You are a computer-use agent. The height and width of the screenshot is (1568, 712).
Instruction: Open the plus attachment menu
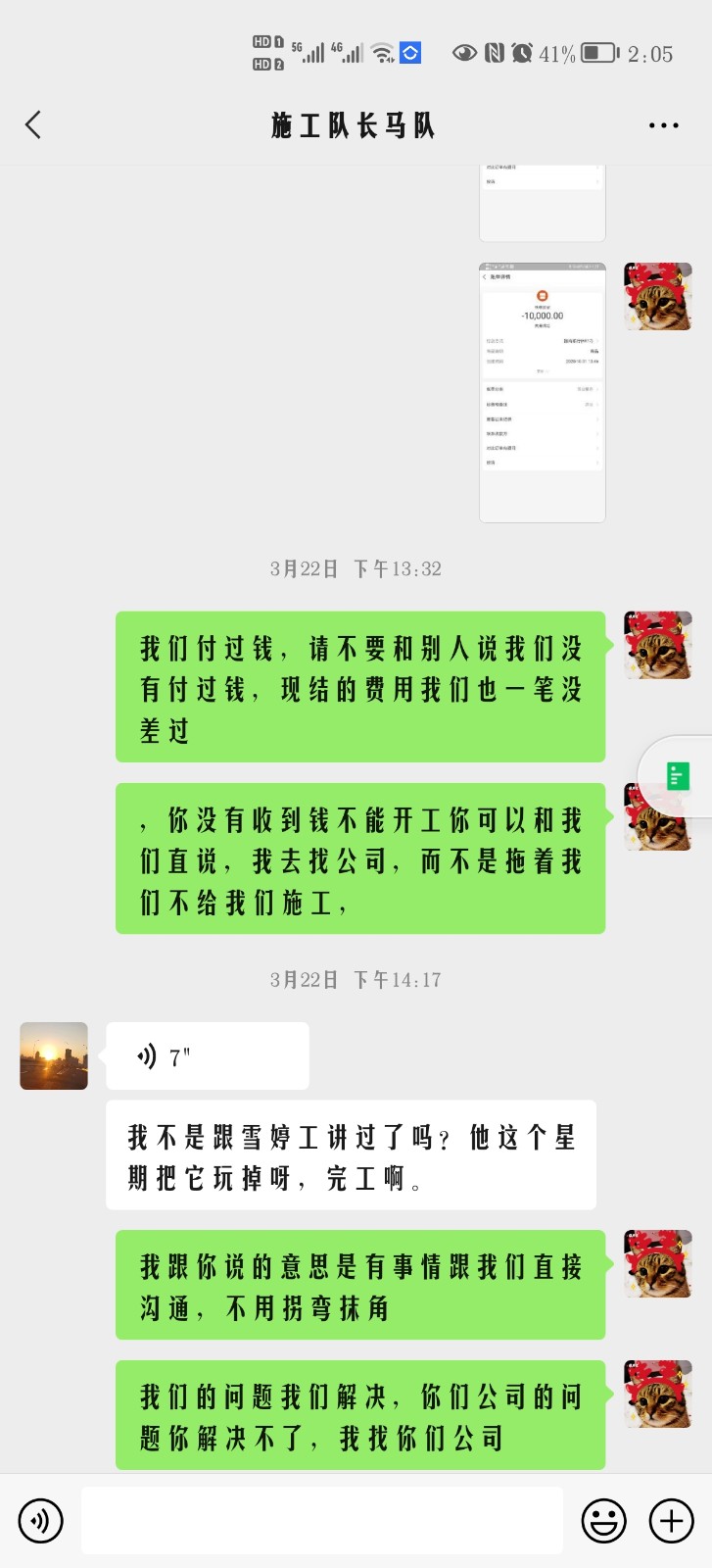point(672,1520)
